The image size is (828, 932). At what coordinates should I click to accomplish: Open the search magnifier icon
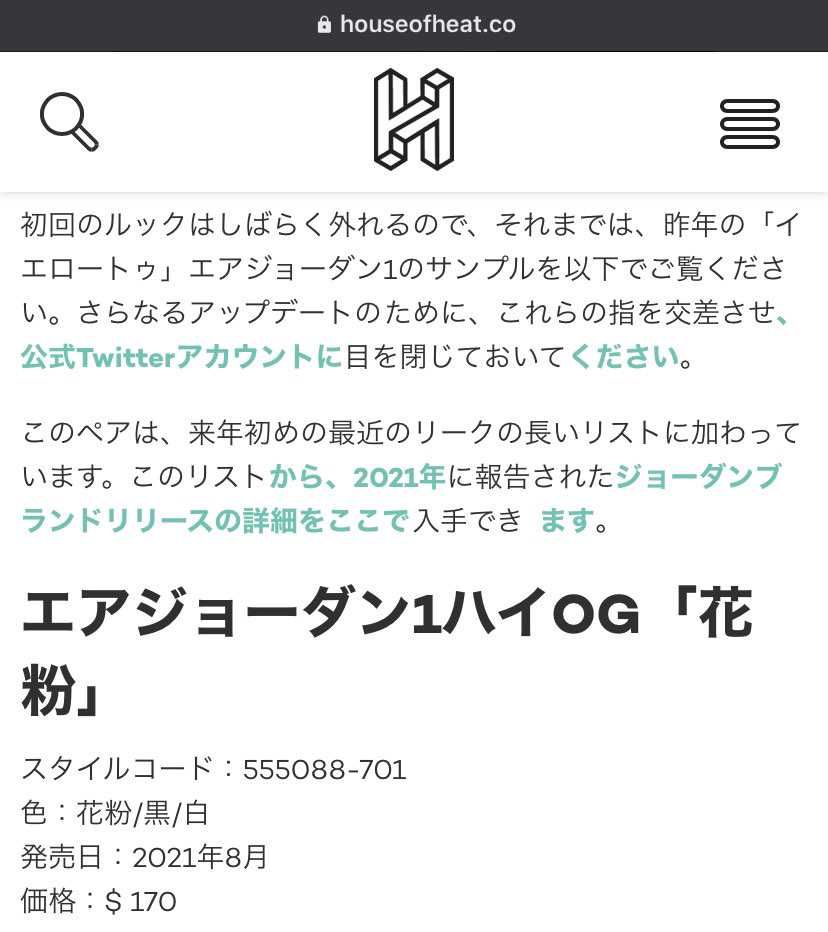click(x=69, y=121)
